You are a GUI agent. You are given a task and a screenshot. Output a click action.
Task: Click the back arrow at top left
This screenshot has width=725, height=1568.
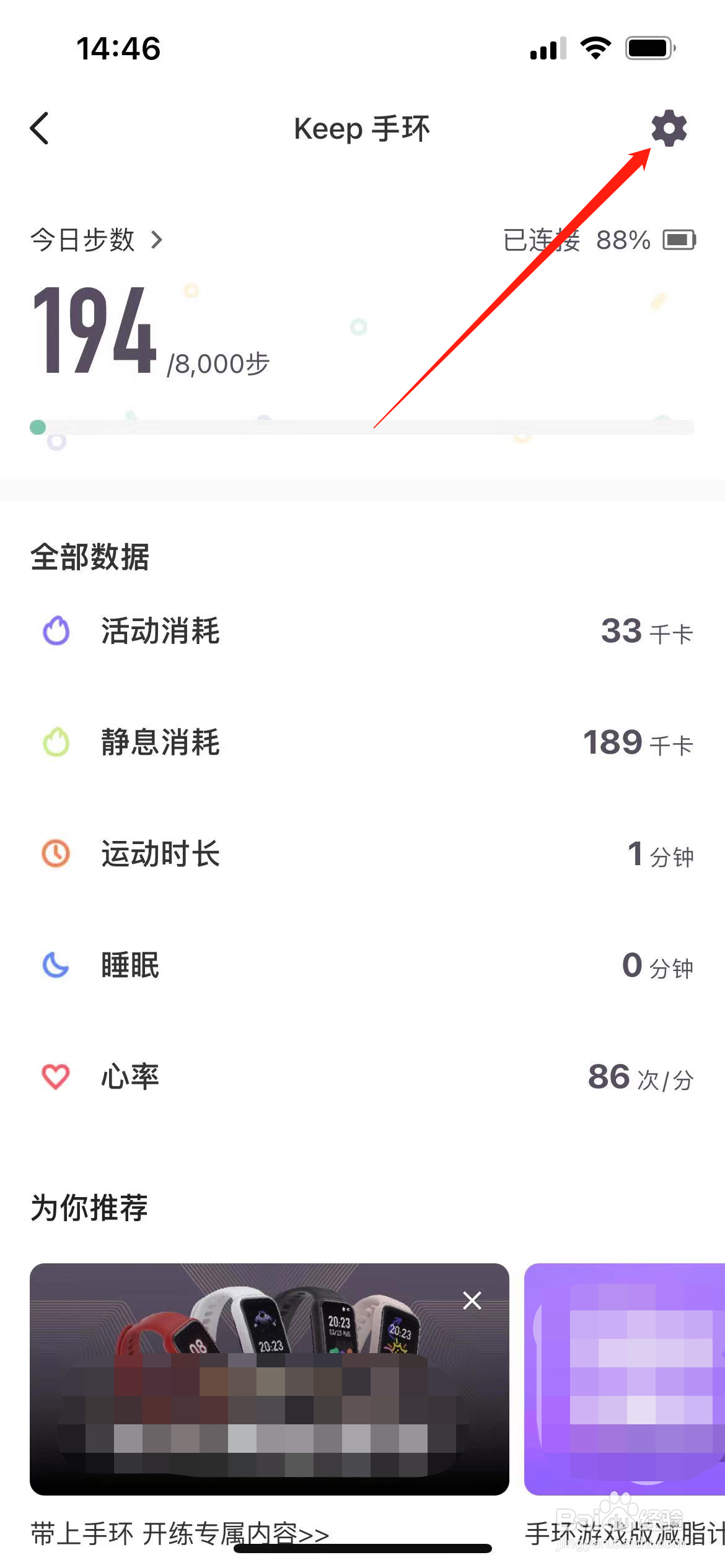(x=39, y=129)
